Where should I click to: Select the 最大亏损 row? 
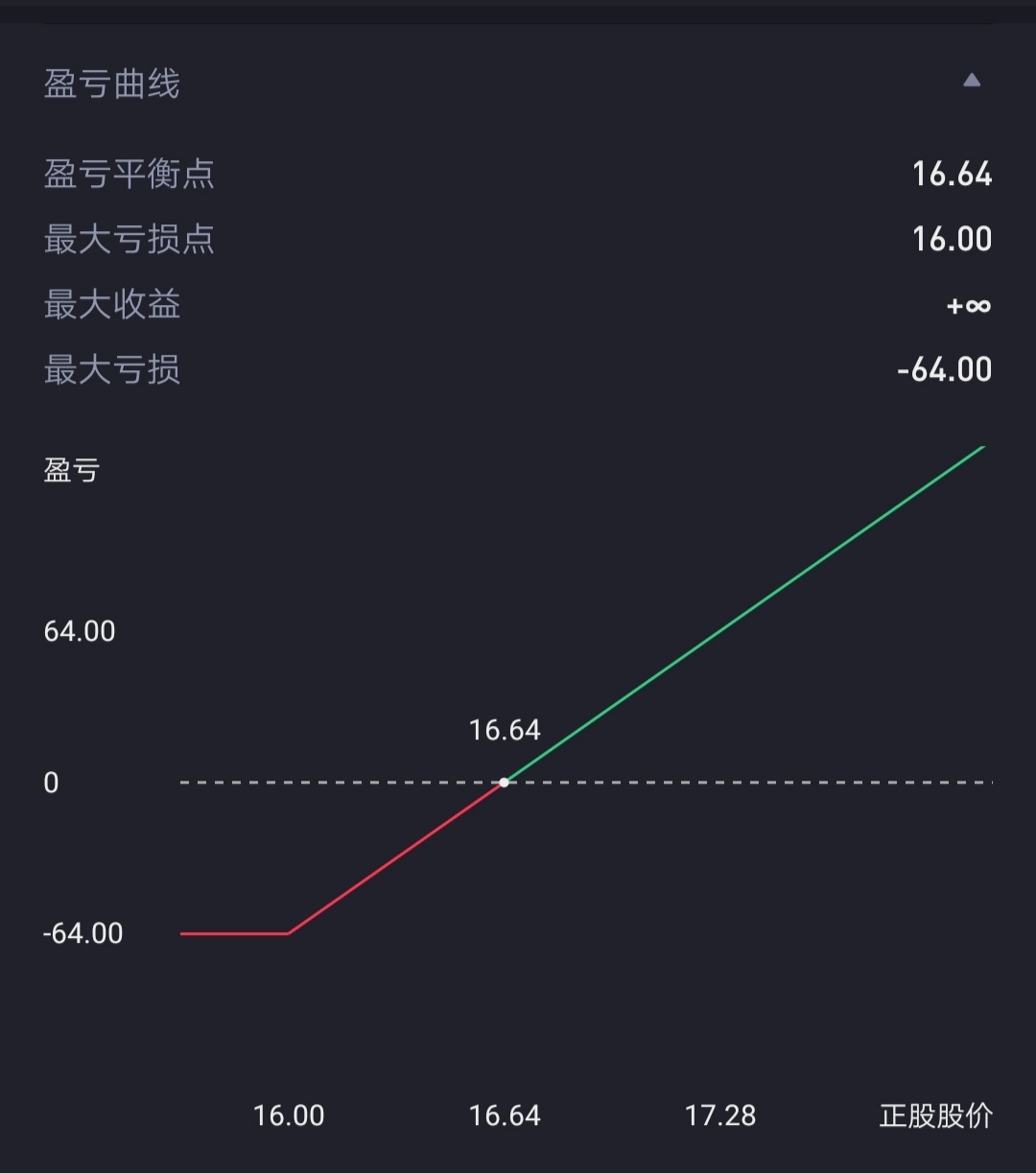111,370
